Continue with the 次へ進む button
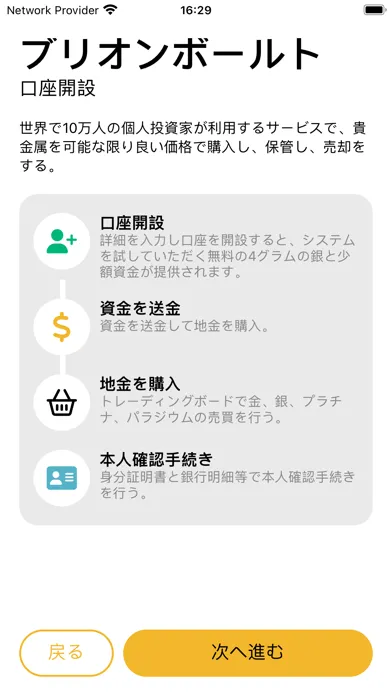The image size is (392, 696). tap(247, 652)
